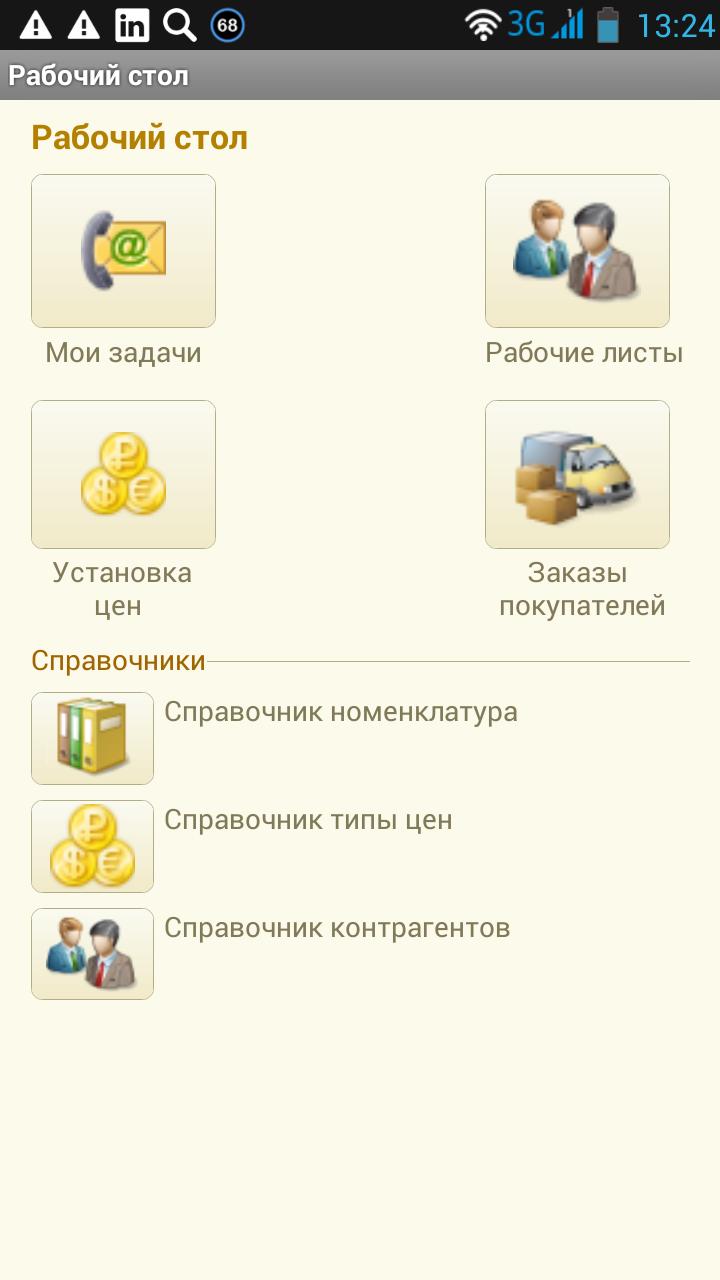
Task: Open the Заказы покупателей delivery truck icon
Action: [x=577, y=473]
